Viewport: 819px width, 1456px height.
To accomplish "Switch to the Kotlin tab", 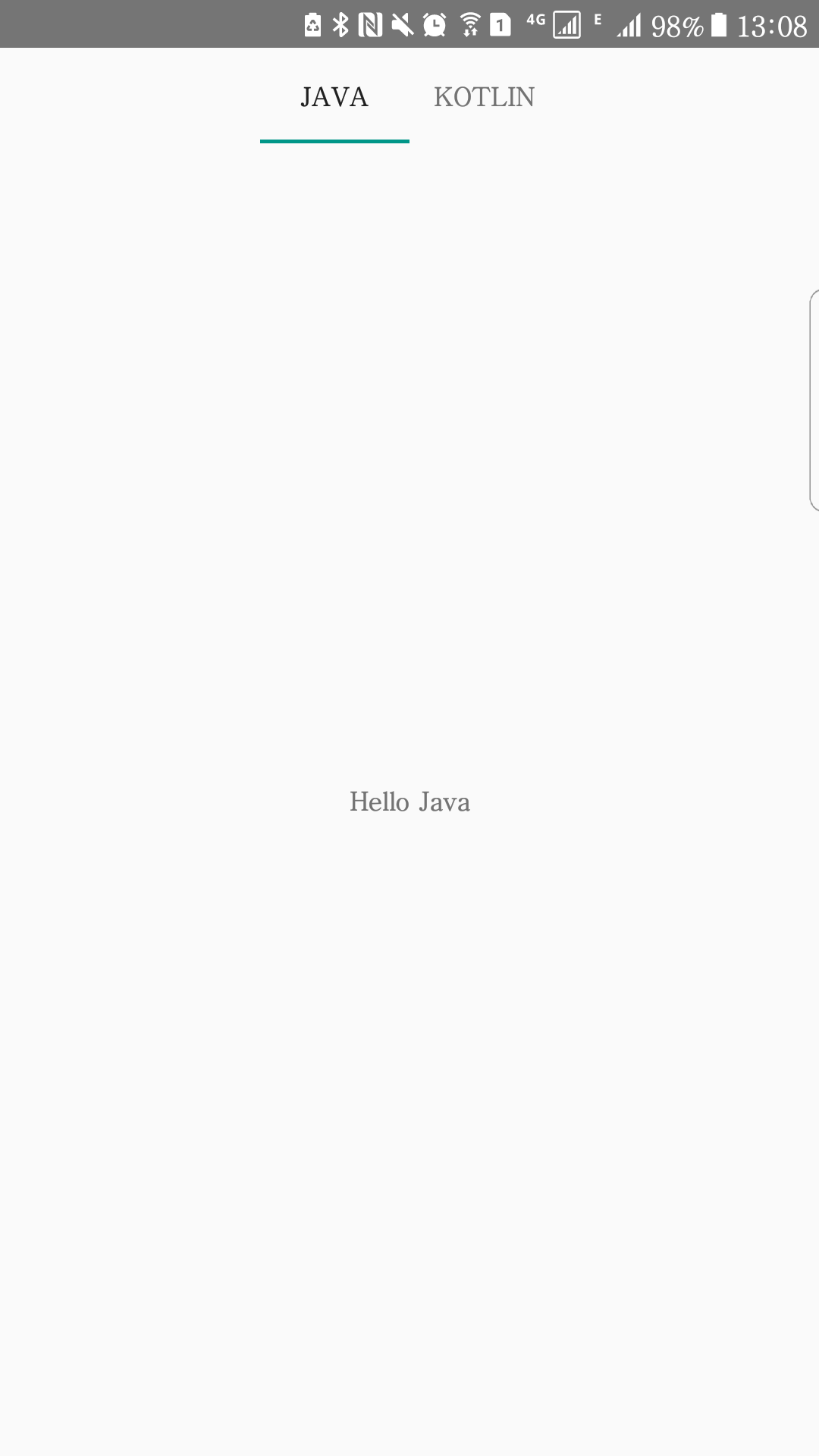I will coord(484,97).
